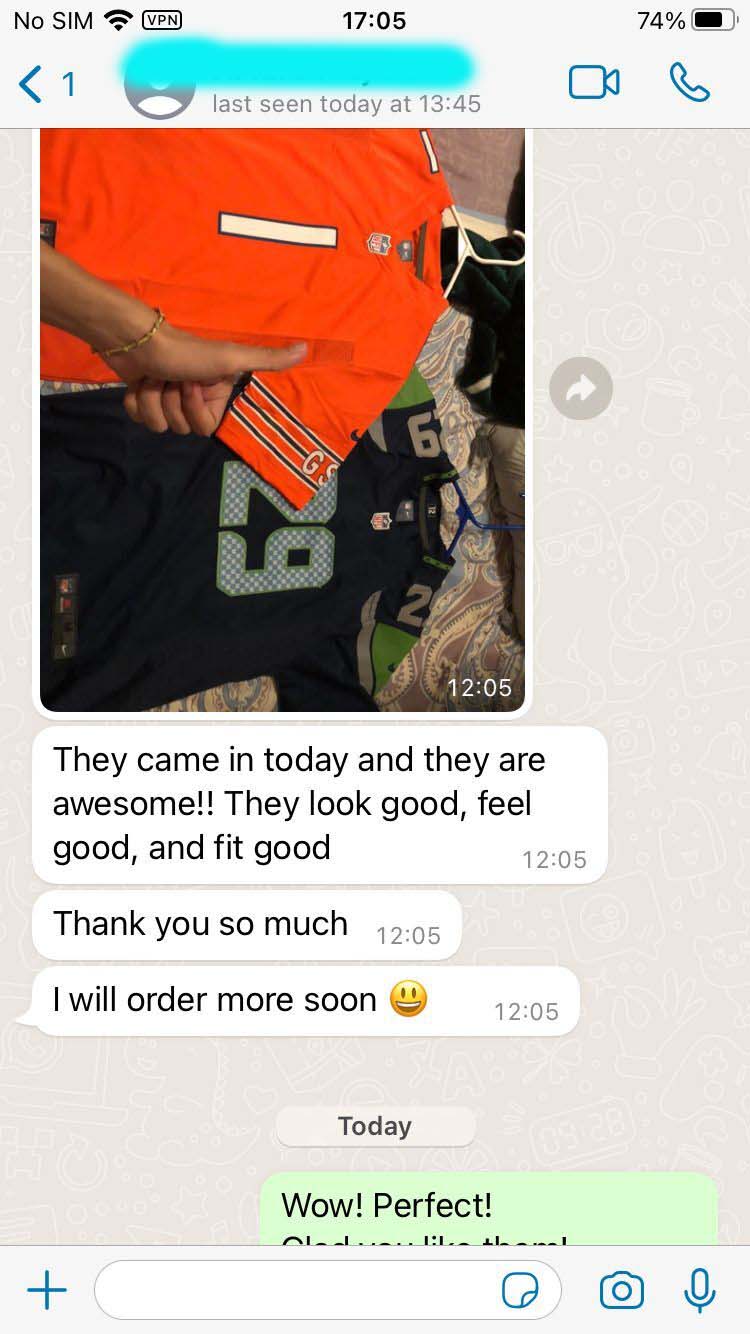Forward the jerseys photo
This screenshot has width=750, height=1334.
[581, 389]
